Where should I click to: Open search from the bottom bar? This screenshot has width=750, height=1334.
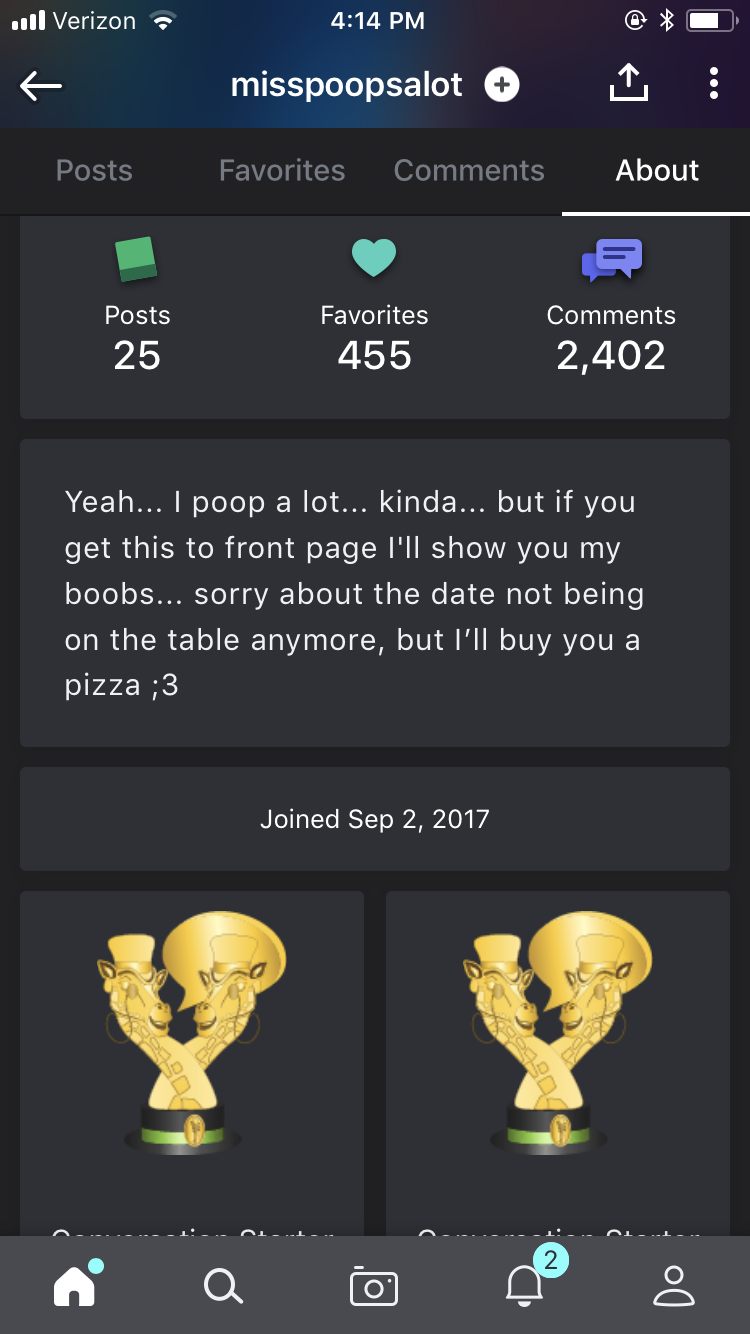pos(223,1286)
